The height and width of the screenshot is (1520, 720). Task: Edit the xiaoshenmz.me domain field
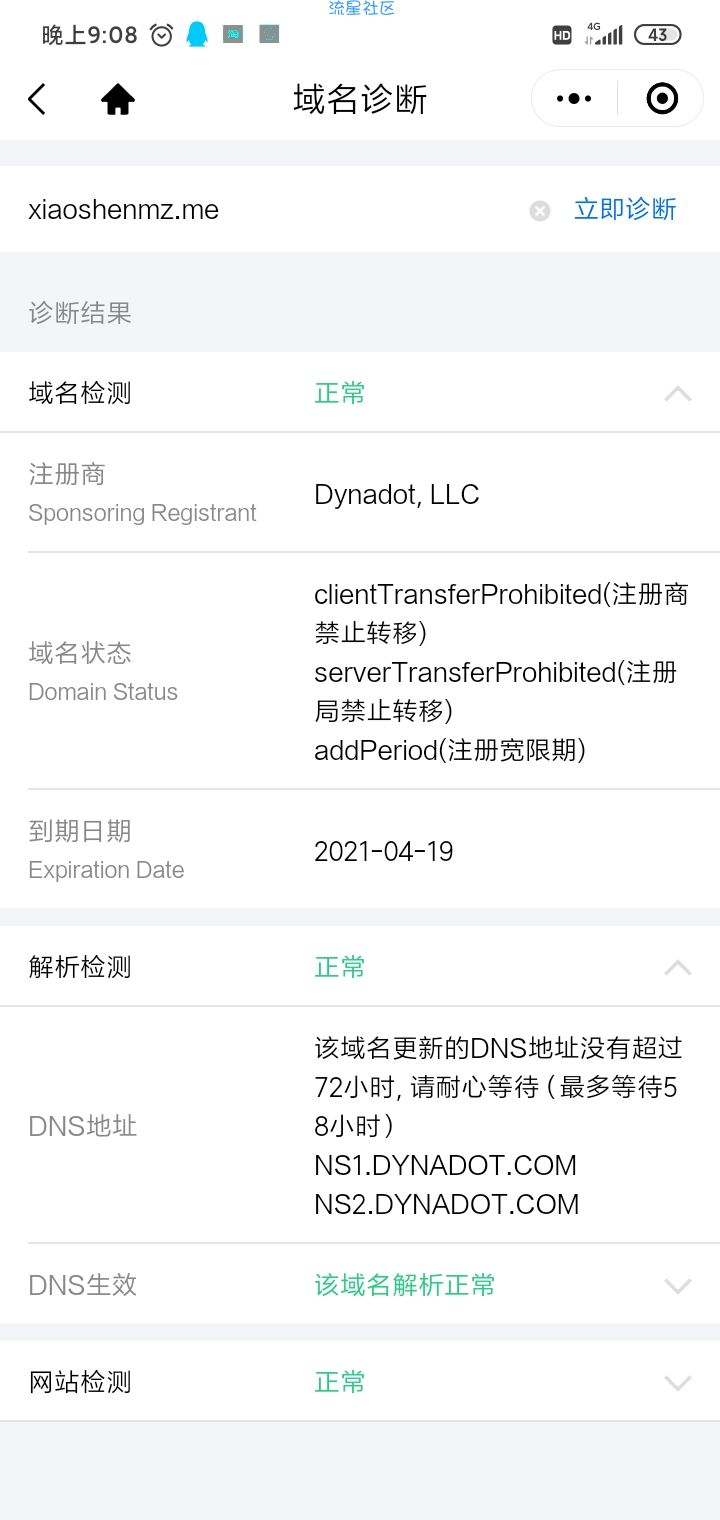270,210
